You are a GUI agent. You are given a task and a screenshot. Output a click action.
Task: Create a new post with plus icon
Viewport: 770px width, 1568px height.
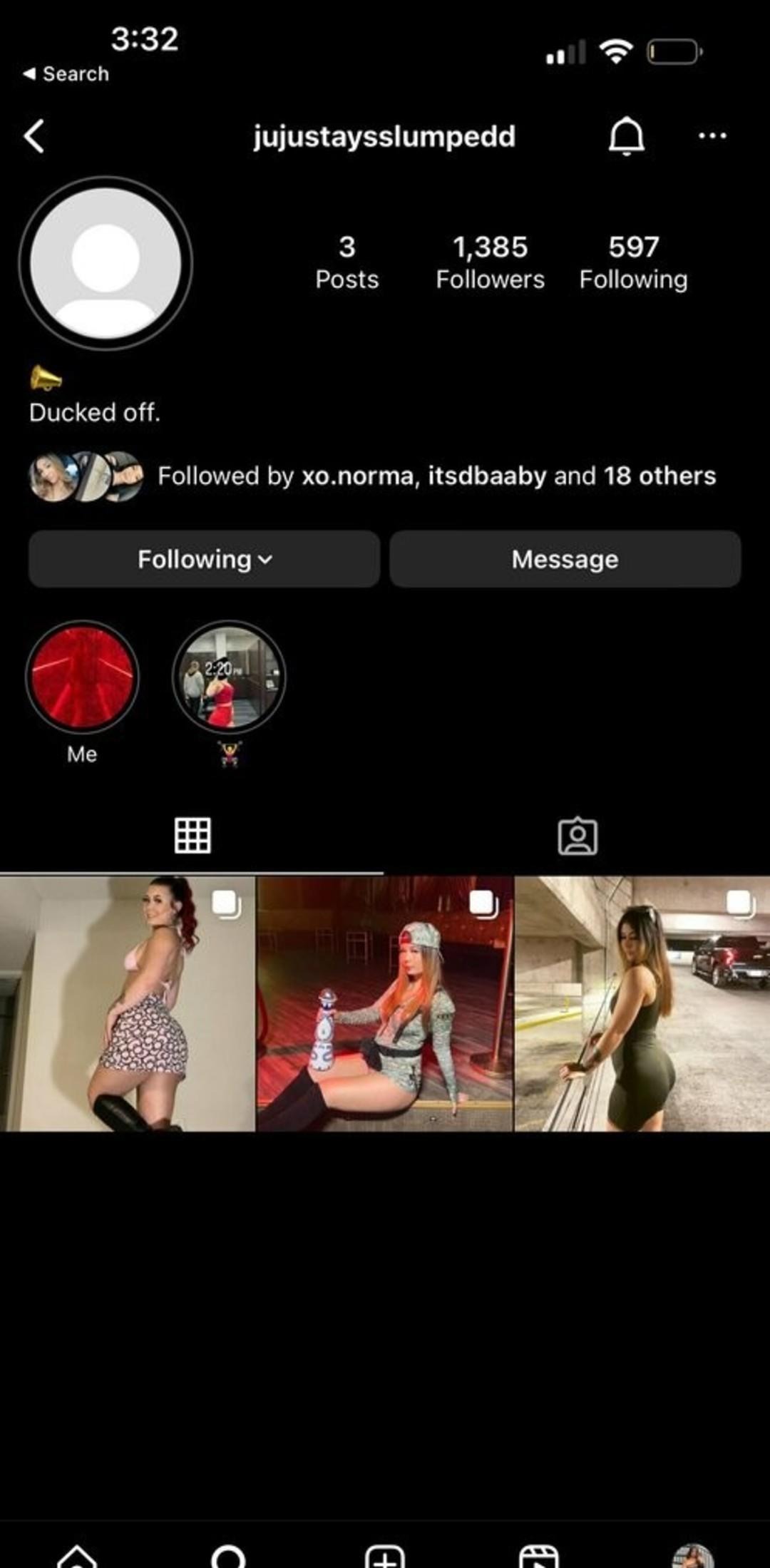tap(385, 1556)
